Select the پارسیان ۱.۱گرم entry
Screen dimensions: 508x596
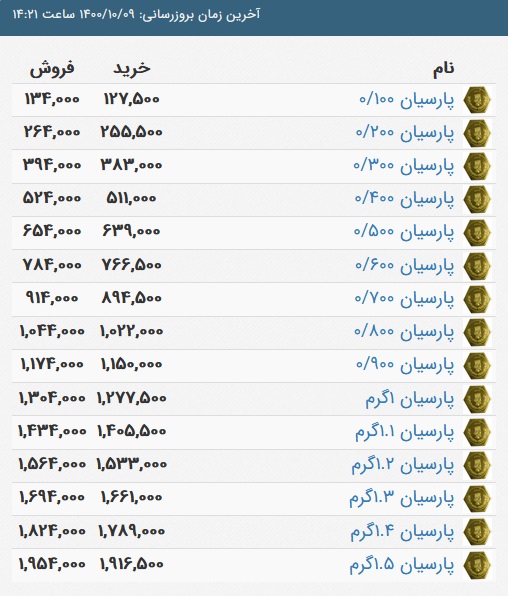tap(405, 432)
